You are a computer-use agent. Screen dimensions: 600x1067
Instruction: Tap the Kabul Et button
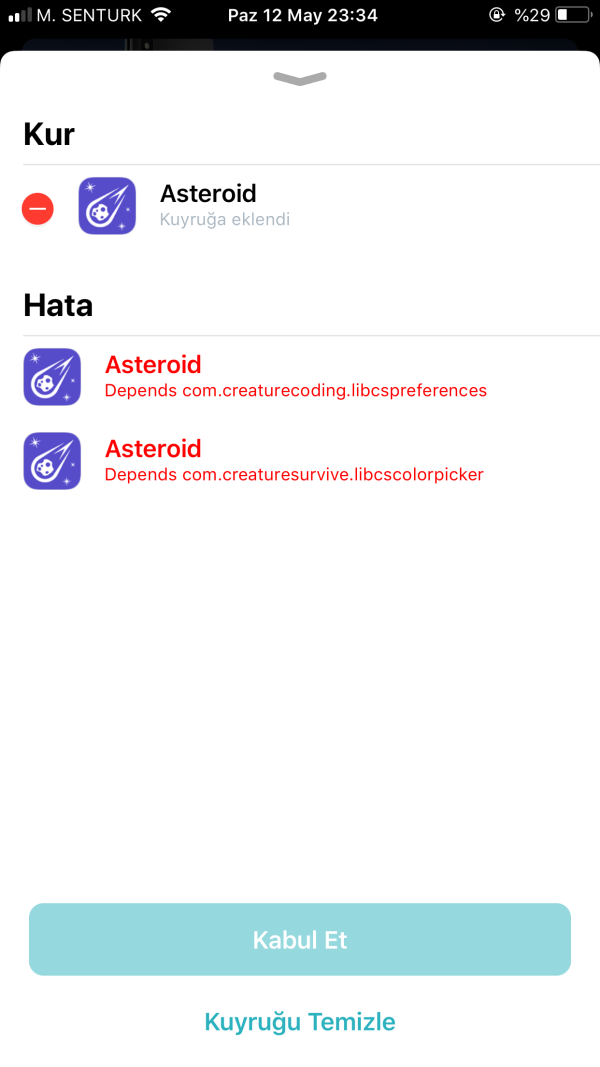point(299,939)
